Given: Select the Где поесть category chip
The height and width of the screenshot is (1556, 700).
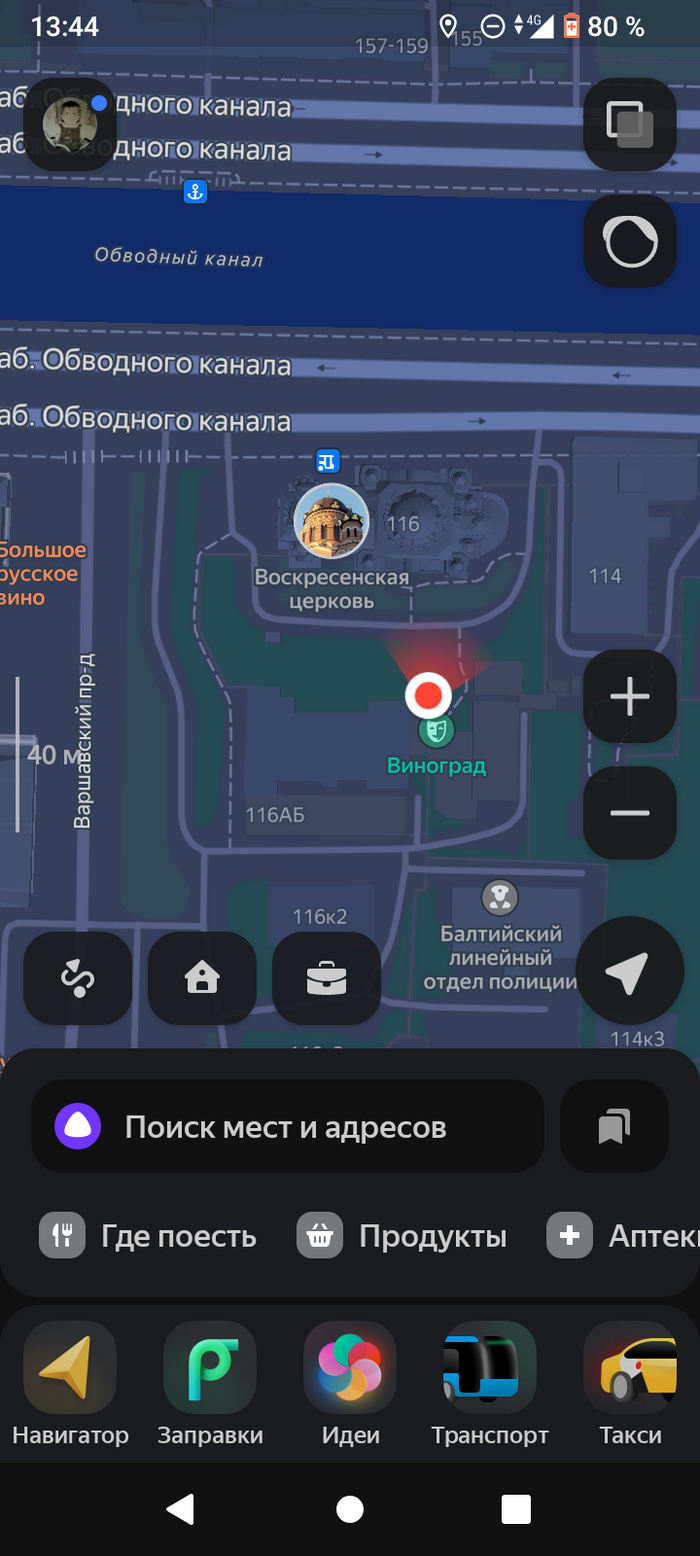Looking at the screenshot, I should [x=148, y=1236].
